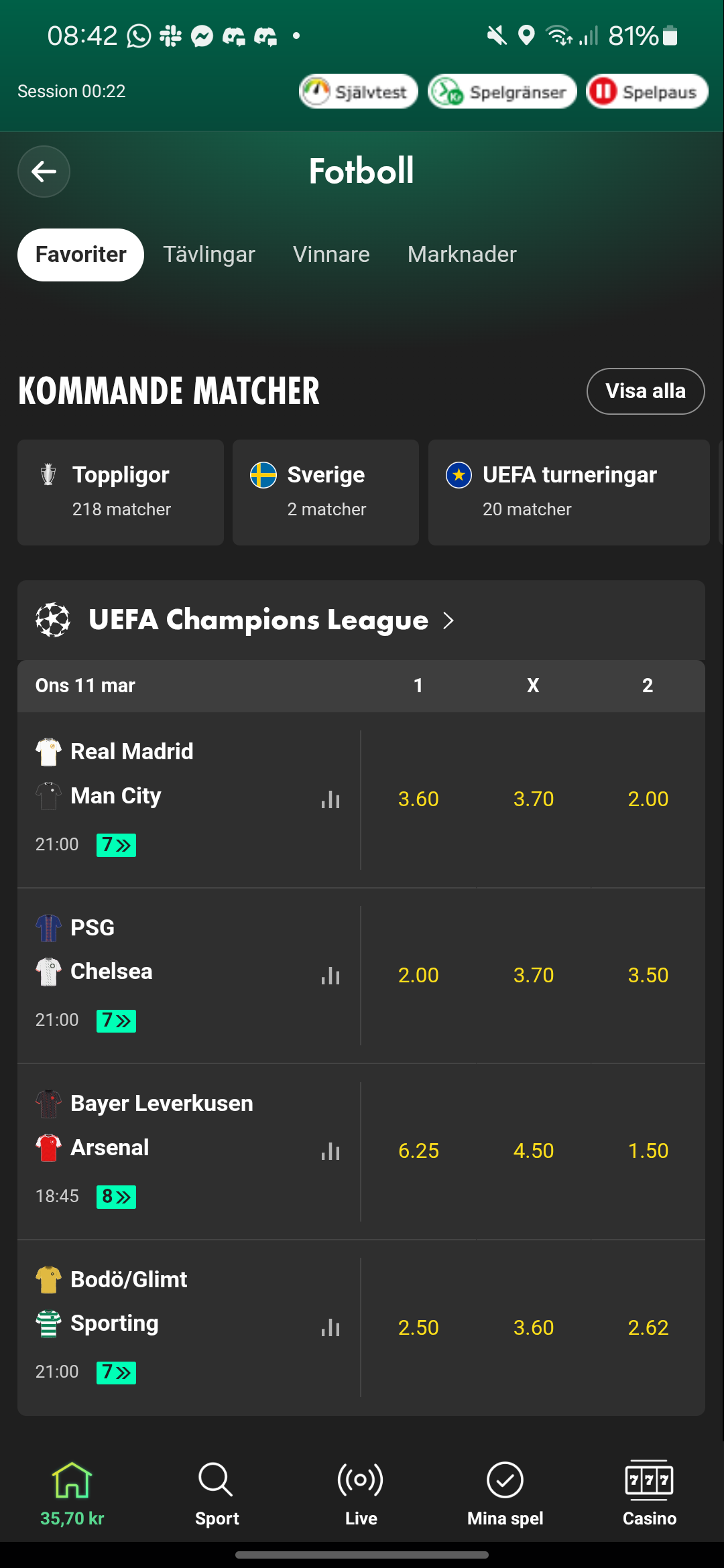This screenshot has width=724, height=1568.
Task: Pick draw odds 4.50 for Leverkusen-Arsenal
Action: (533, 1151)
